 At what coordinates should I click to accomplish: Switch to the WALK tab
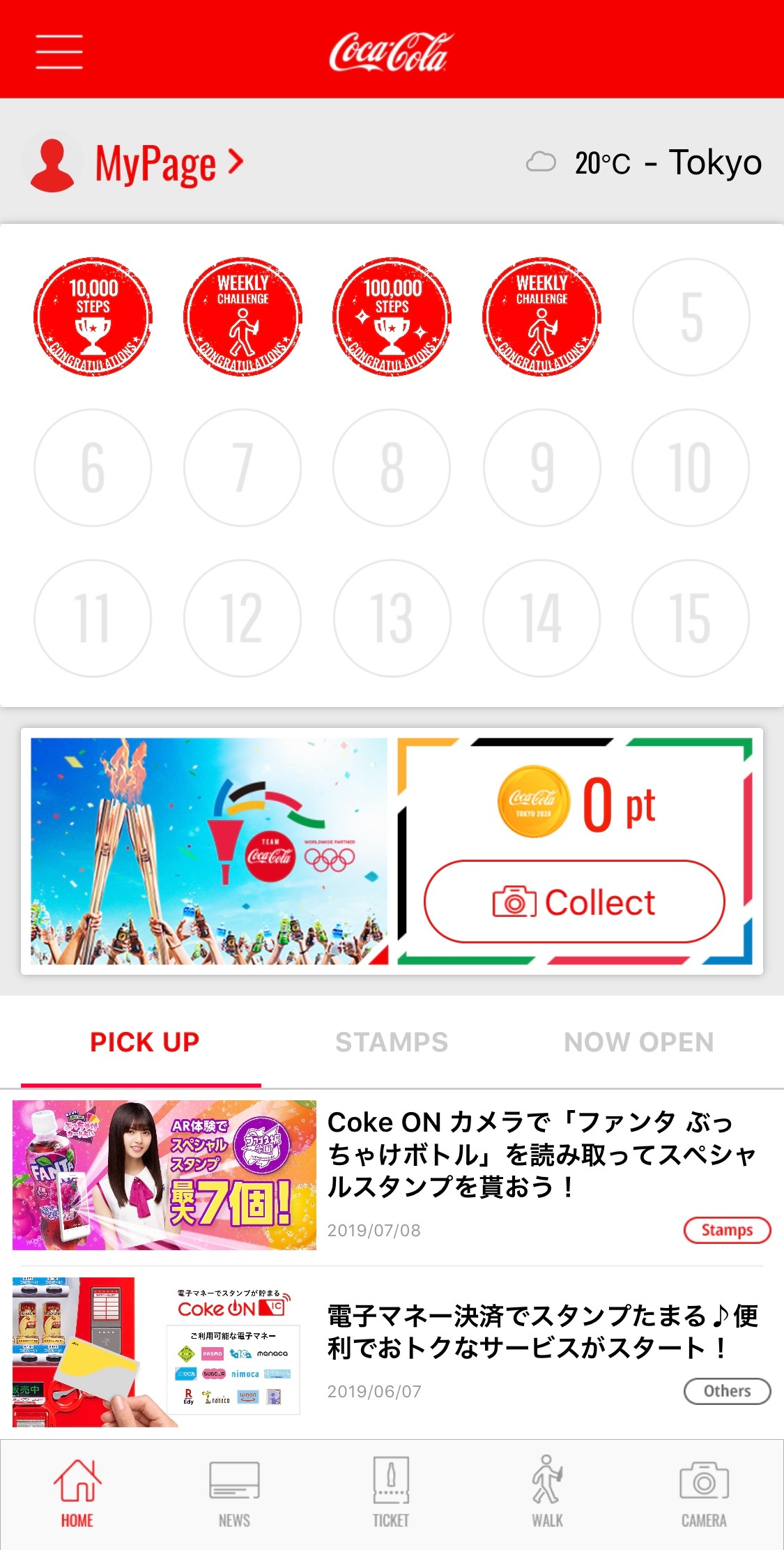(x=548, y=1494)
